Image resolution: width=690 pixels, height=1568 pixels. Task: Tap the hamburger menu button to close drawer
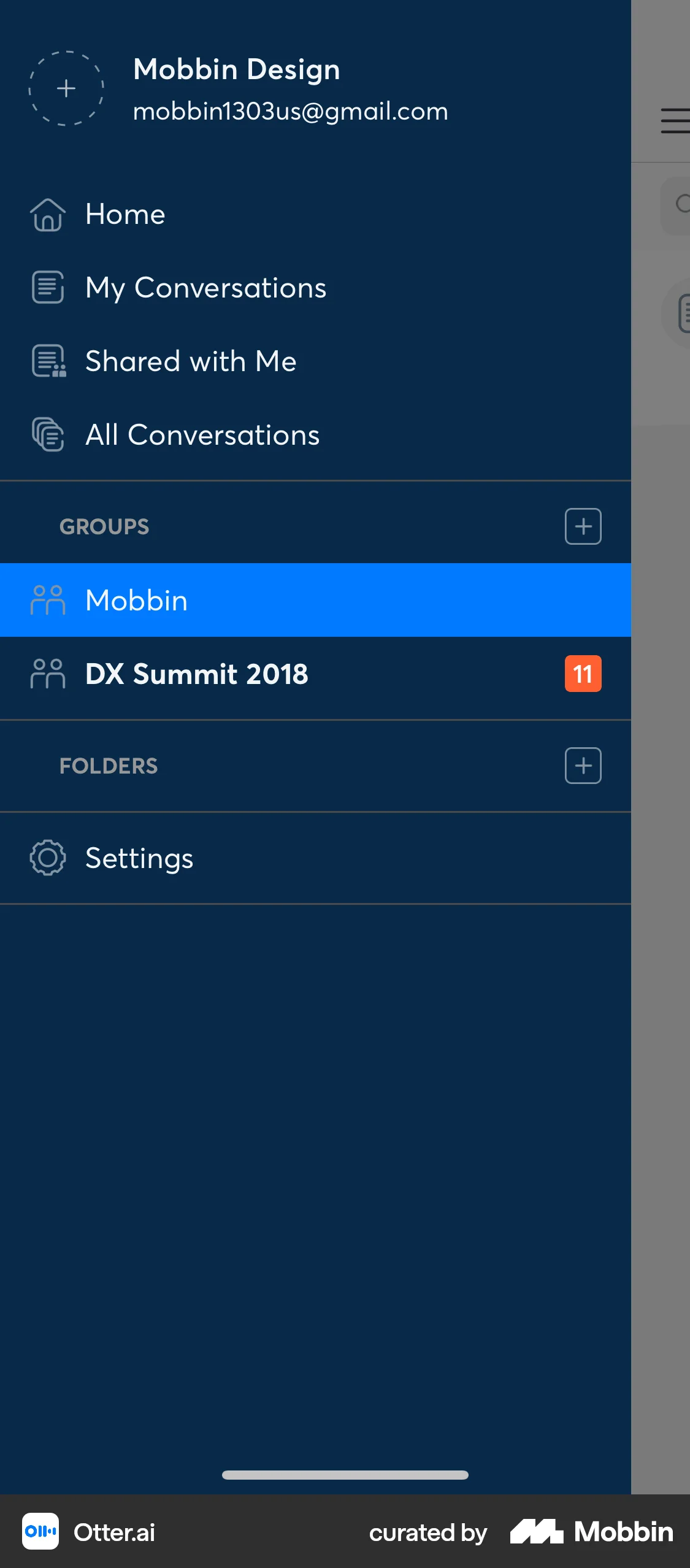point(675,120)
